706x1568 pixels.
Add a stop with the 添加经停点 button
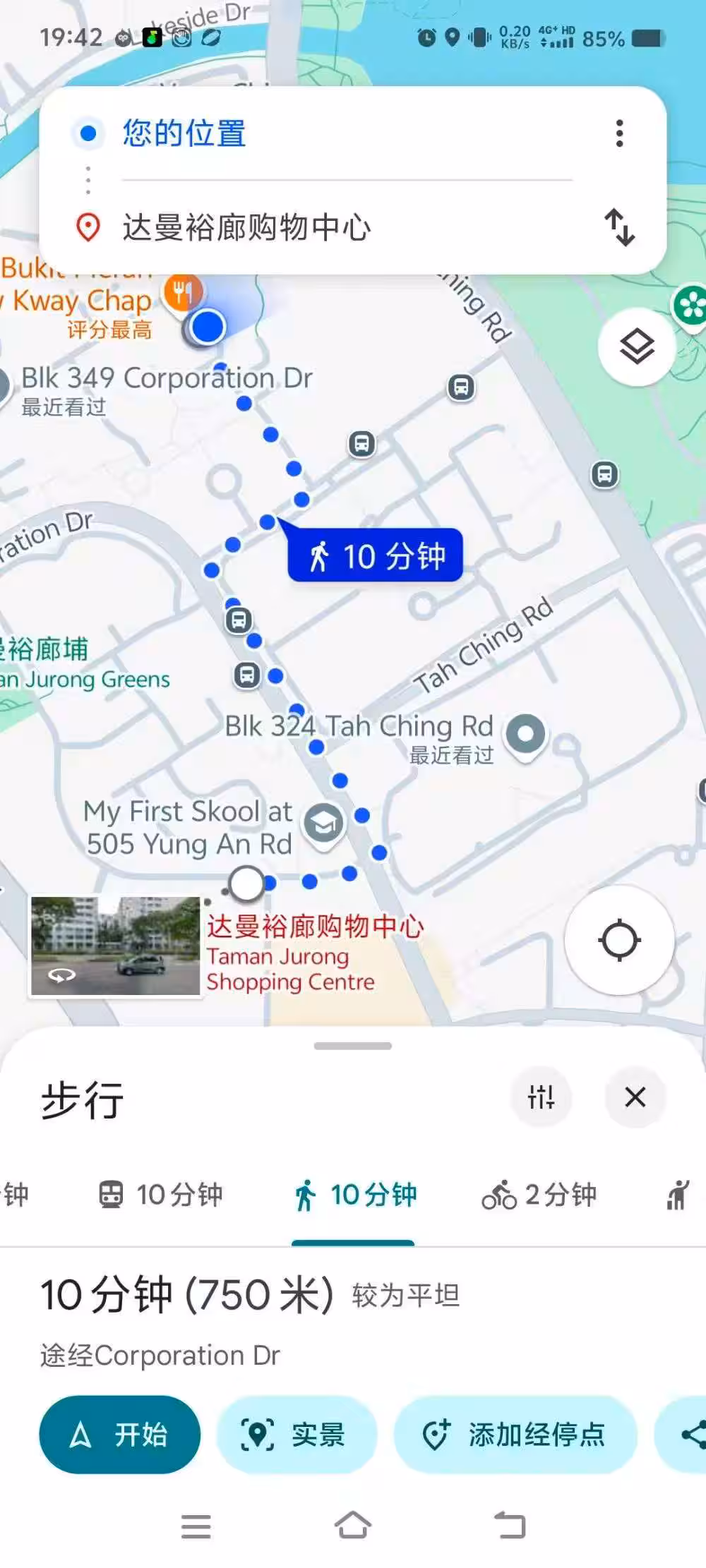pyautogui.click(x=515, y=1435)
